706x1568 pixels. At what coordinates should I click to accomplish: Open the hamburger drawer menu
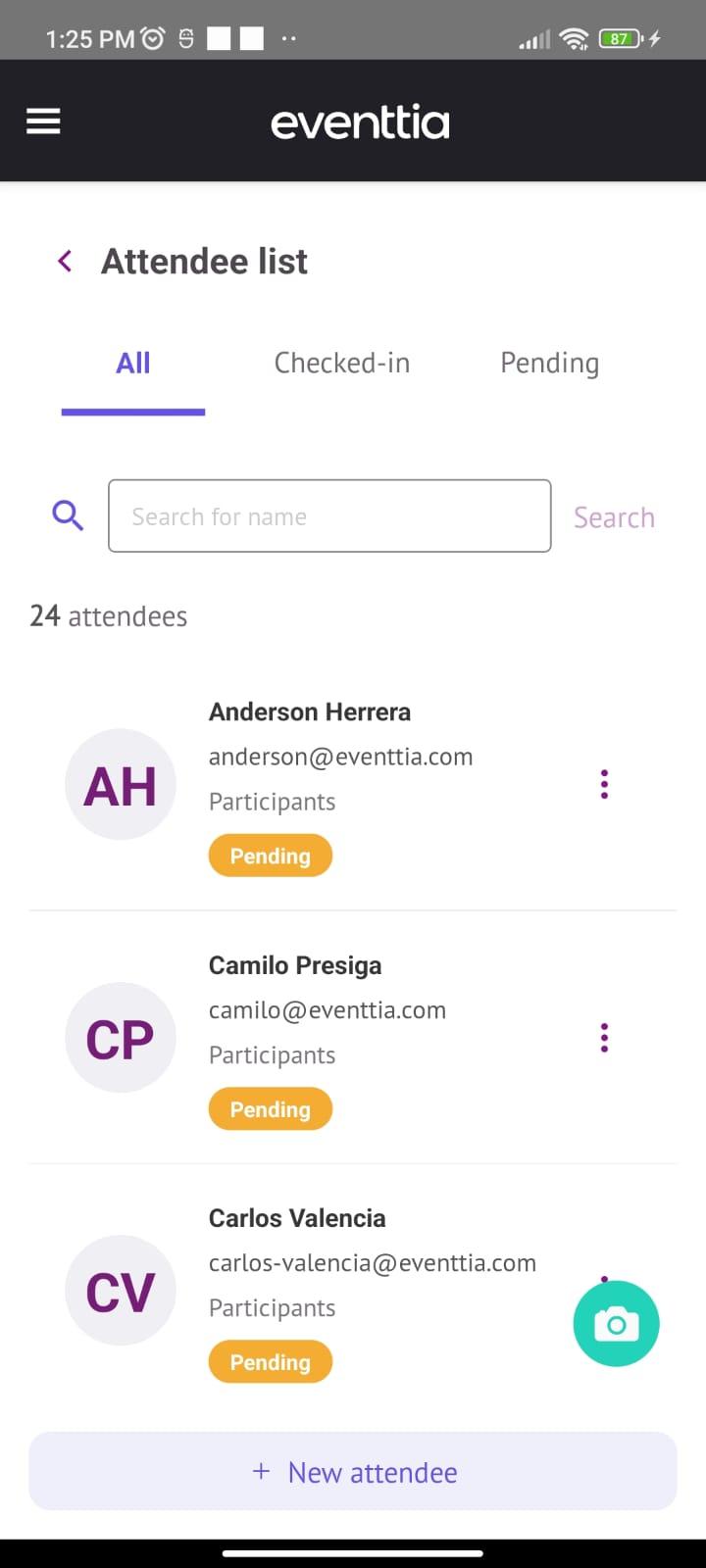[x=43, y=122]
